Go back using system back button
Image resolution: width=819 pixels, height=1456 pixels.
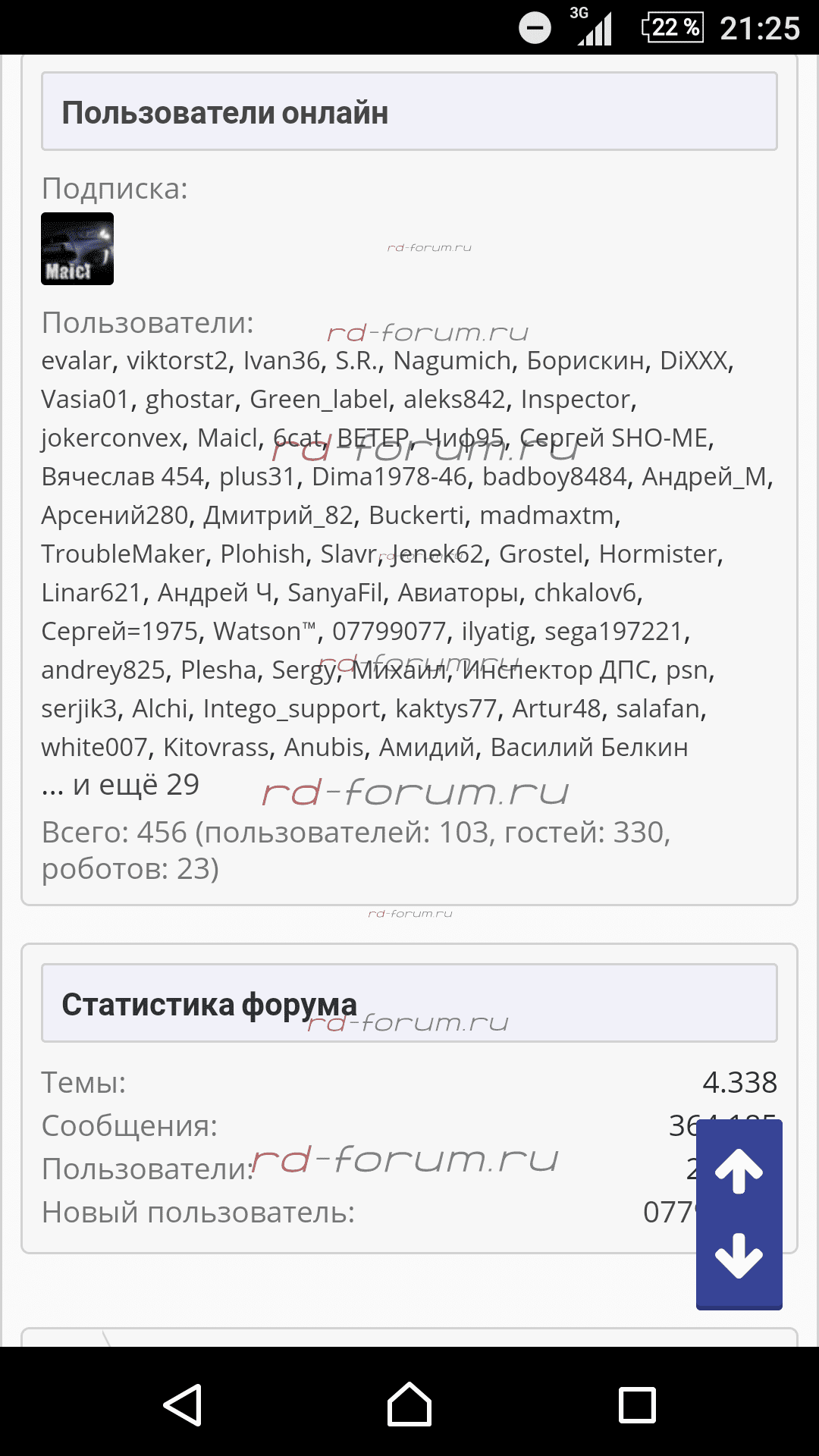182,1404
